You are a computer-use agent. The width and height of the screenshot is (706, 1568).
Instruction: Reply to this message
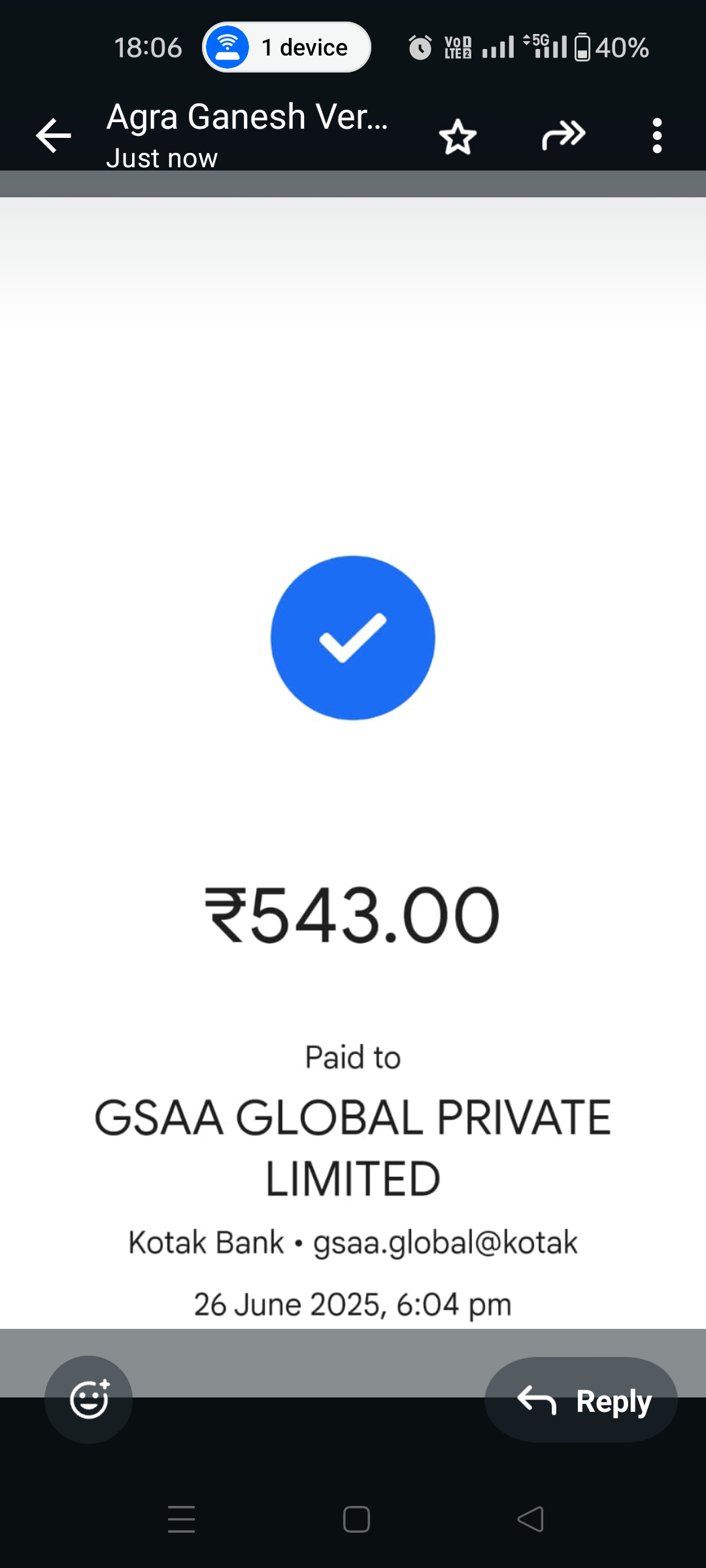click(581, 1400)
